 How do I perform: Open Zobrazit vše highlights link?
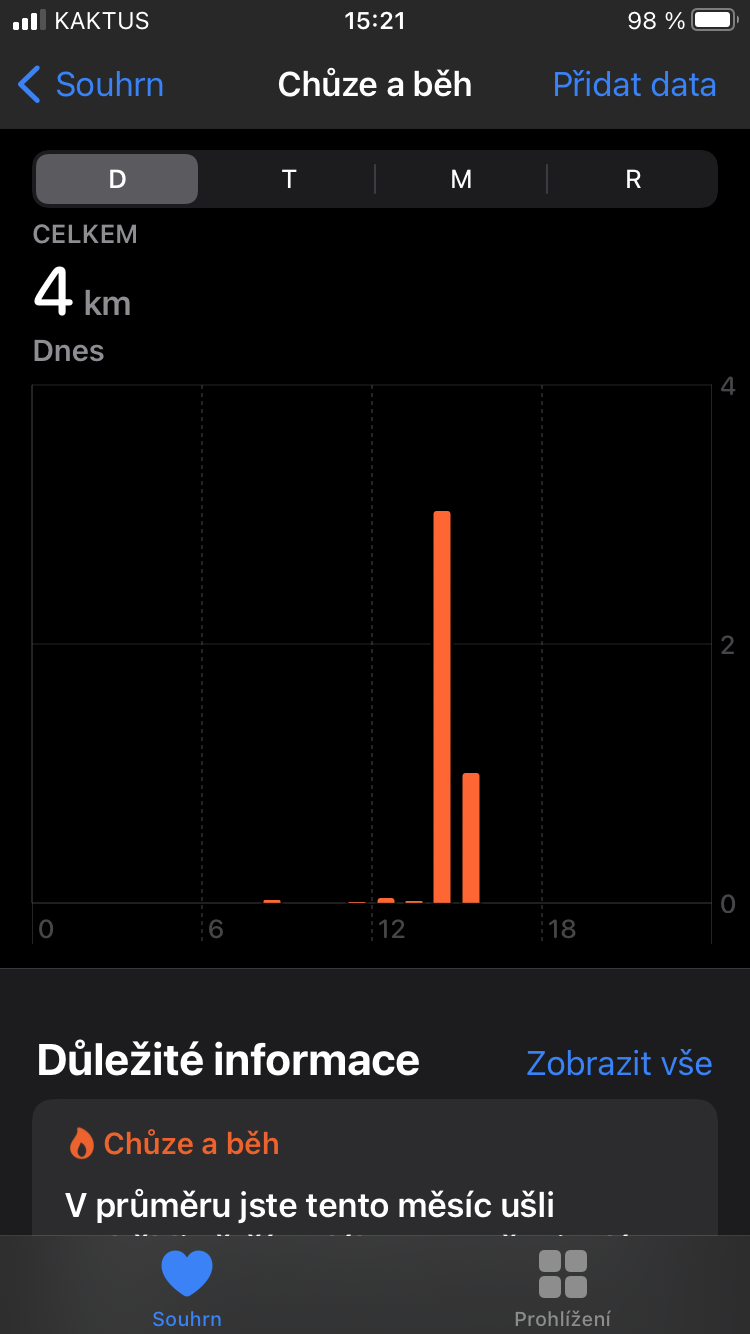click(x=619, y=1062)
